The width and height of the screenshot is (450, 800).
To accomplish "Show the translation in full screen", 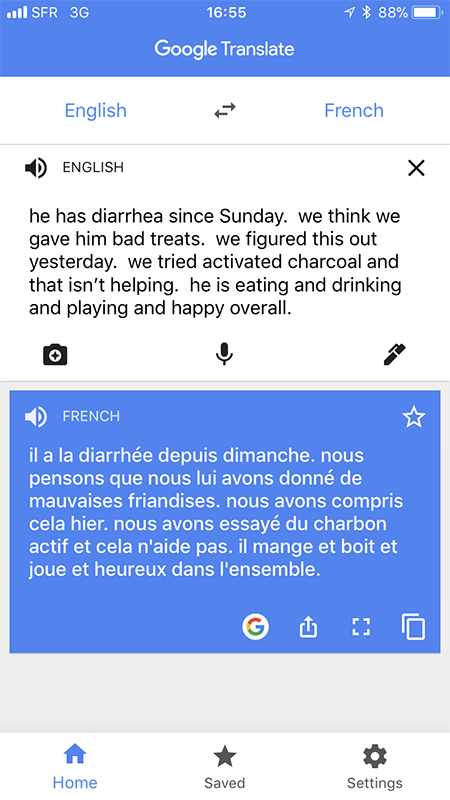I will click(x=361, y=627).
